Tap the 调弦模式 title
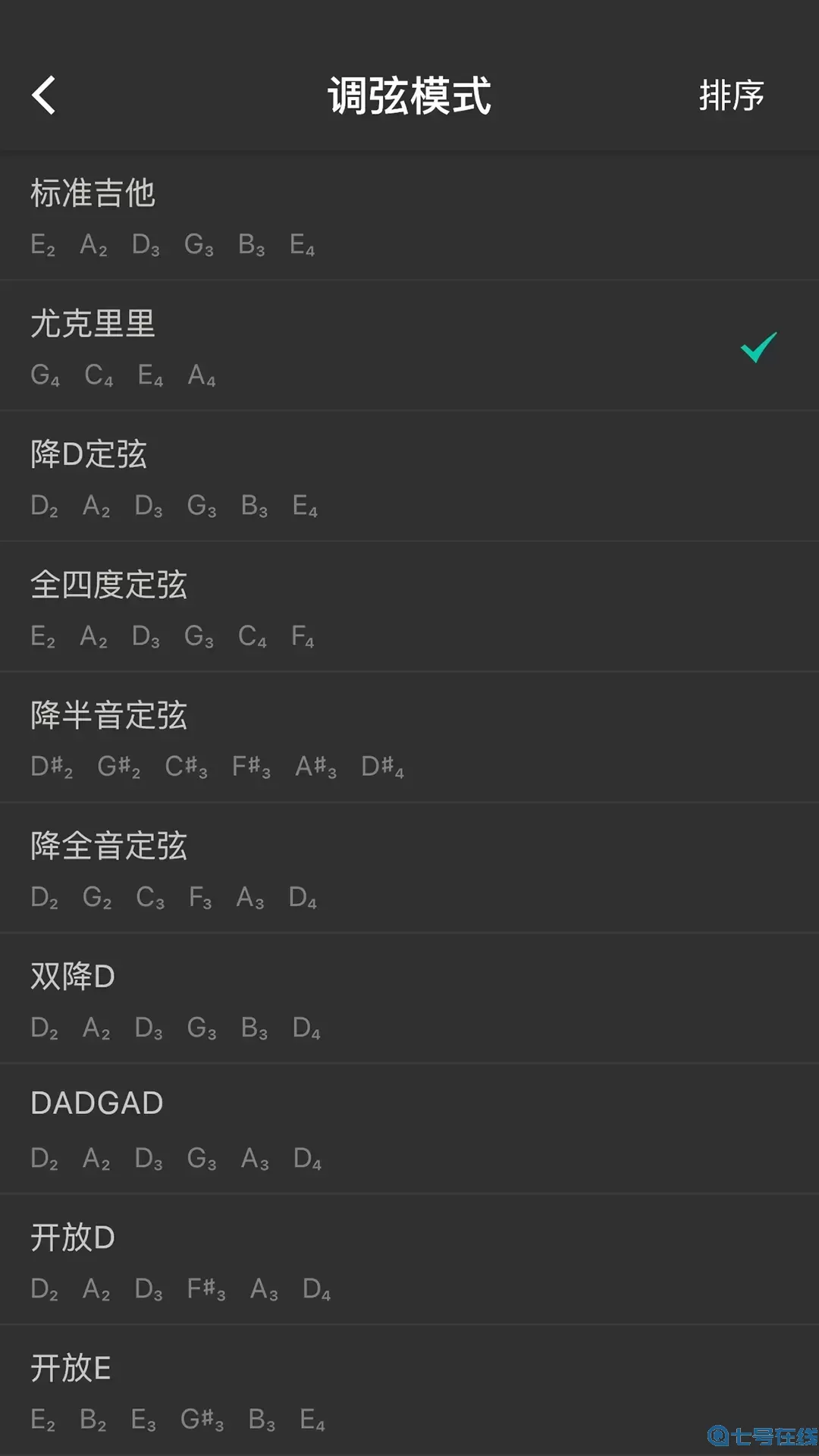The height and width of the screenshot is (1456, 819). tap(409, 96)
